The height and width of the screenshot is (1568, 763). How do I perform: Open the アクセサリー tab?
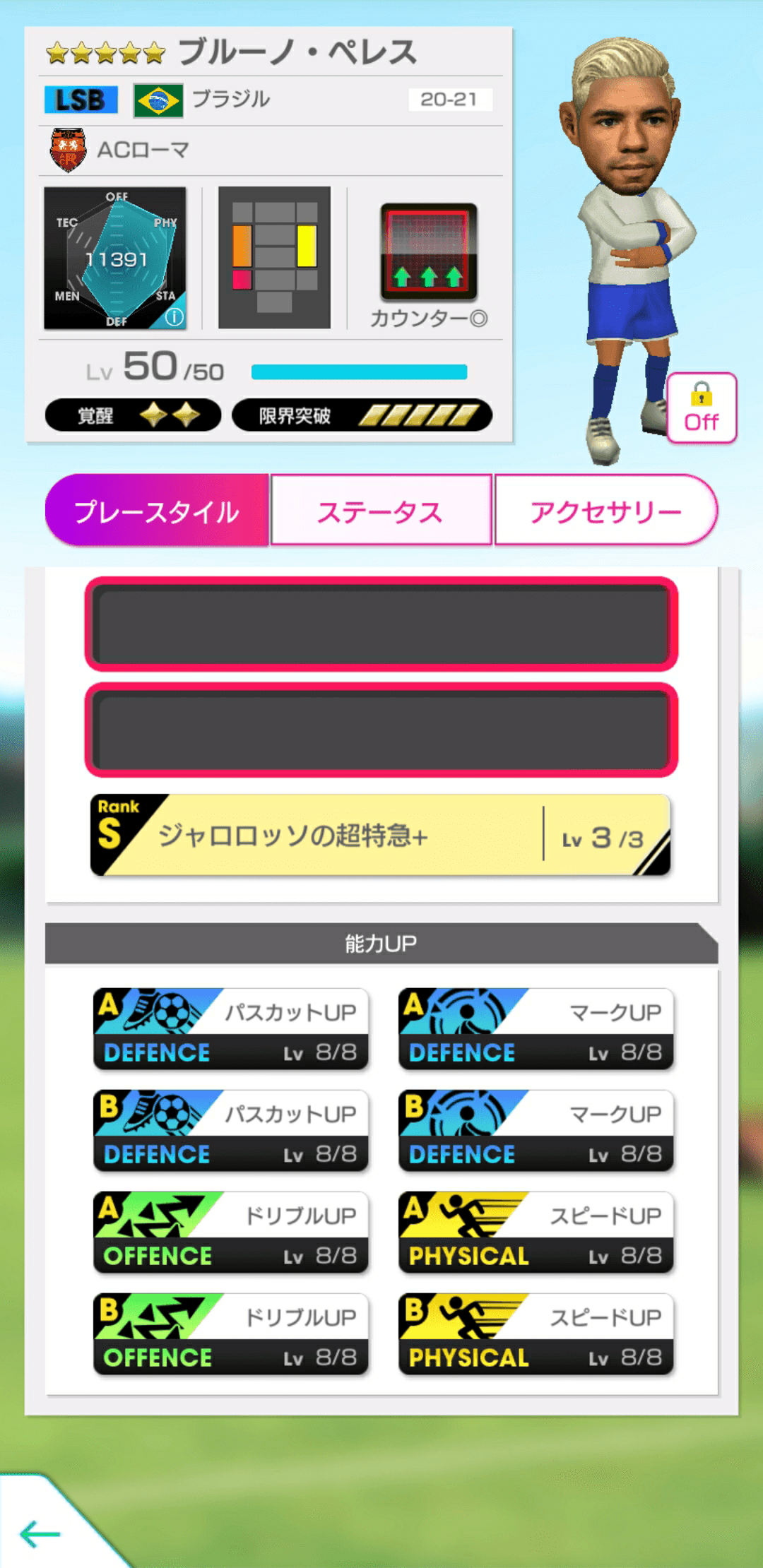point(606,511)
